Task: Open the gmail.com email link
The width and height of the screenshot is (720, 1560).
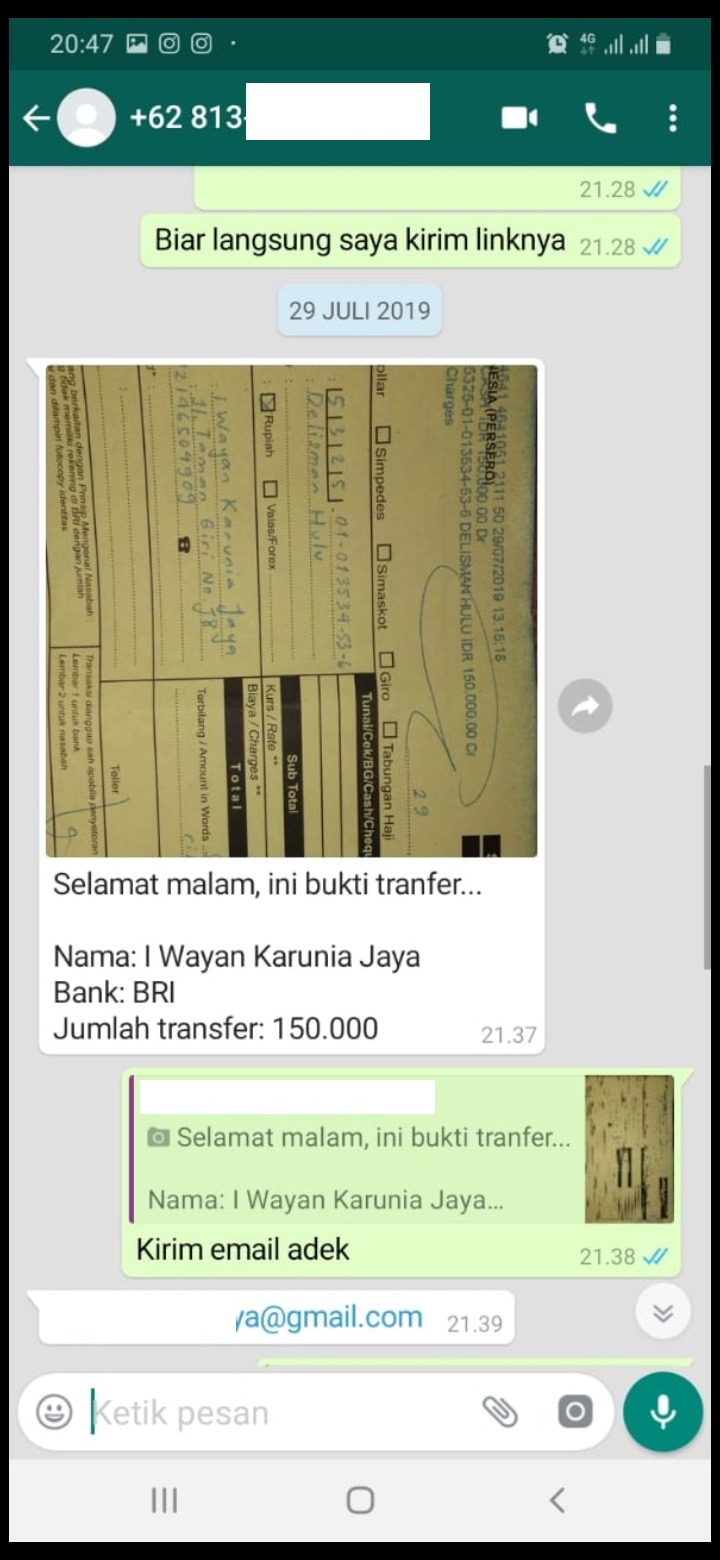Action: [x=328, y=1317]
